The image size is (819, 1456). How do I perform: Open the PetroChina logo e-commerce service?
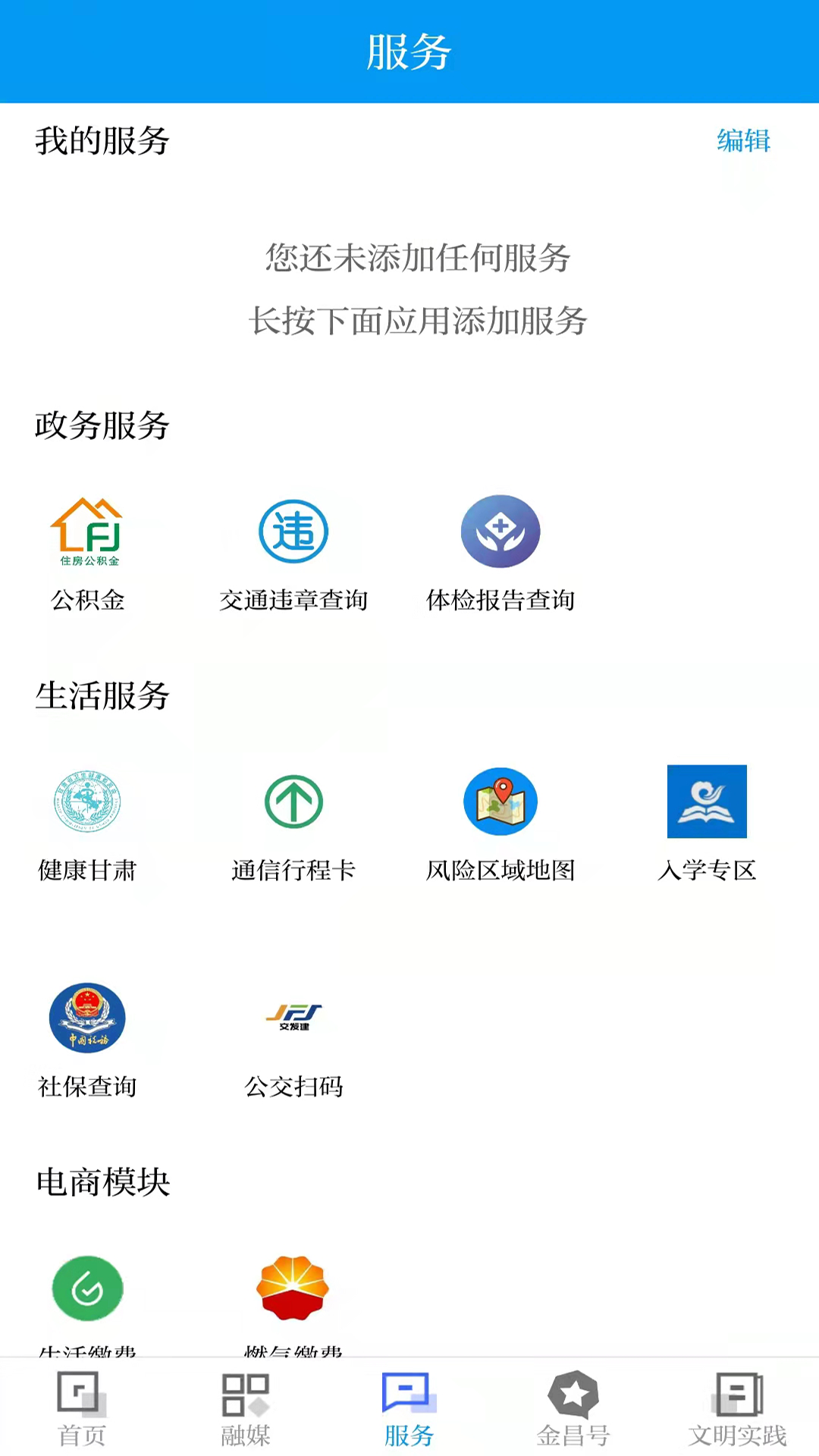293,1289
